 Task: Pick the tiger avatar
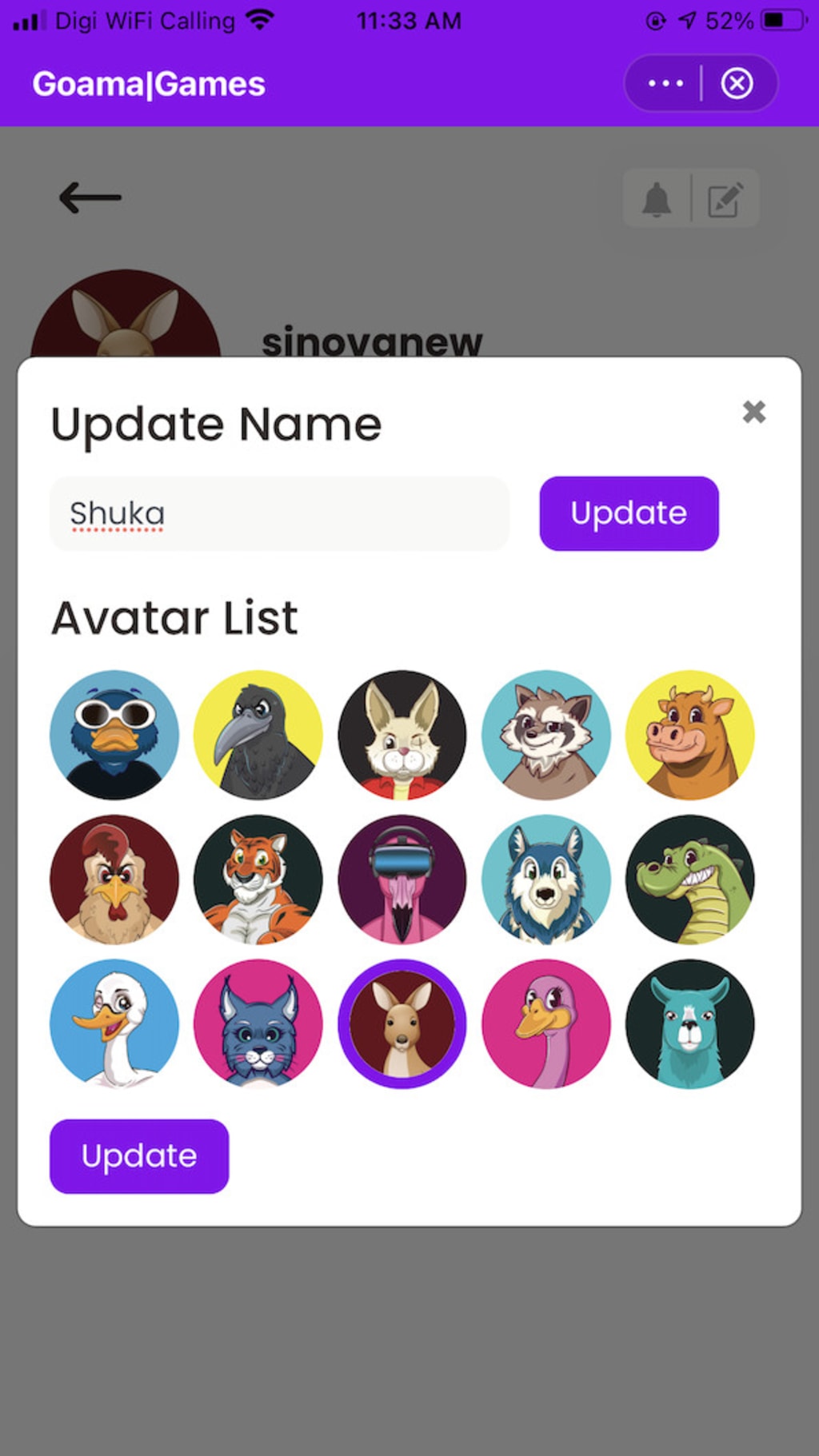[x=258, y=880]
